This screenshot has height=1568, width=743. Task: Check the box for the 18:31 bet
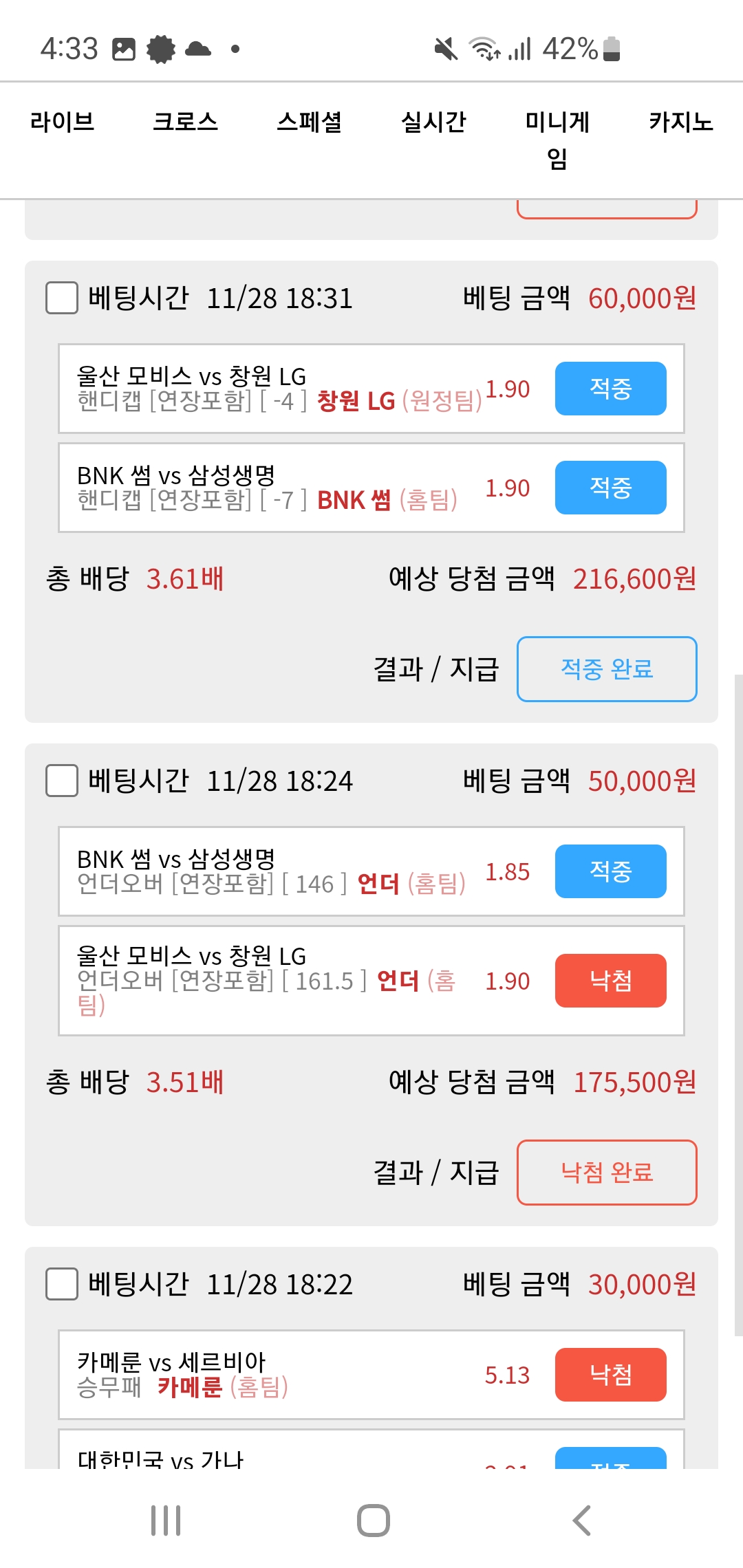[x=62, y=298]
